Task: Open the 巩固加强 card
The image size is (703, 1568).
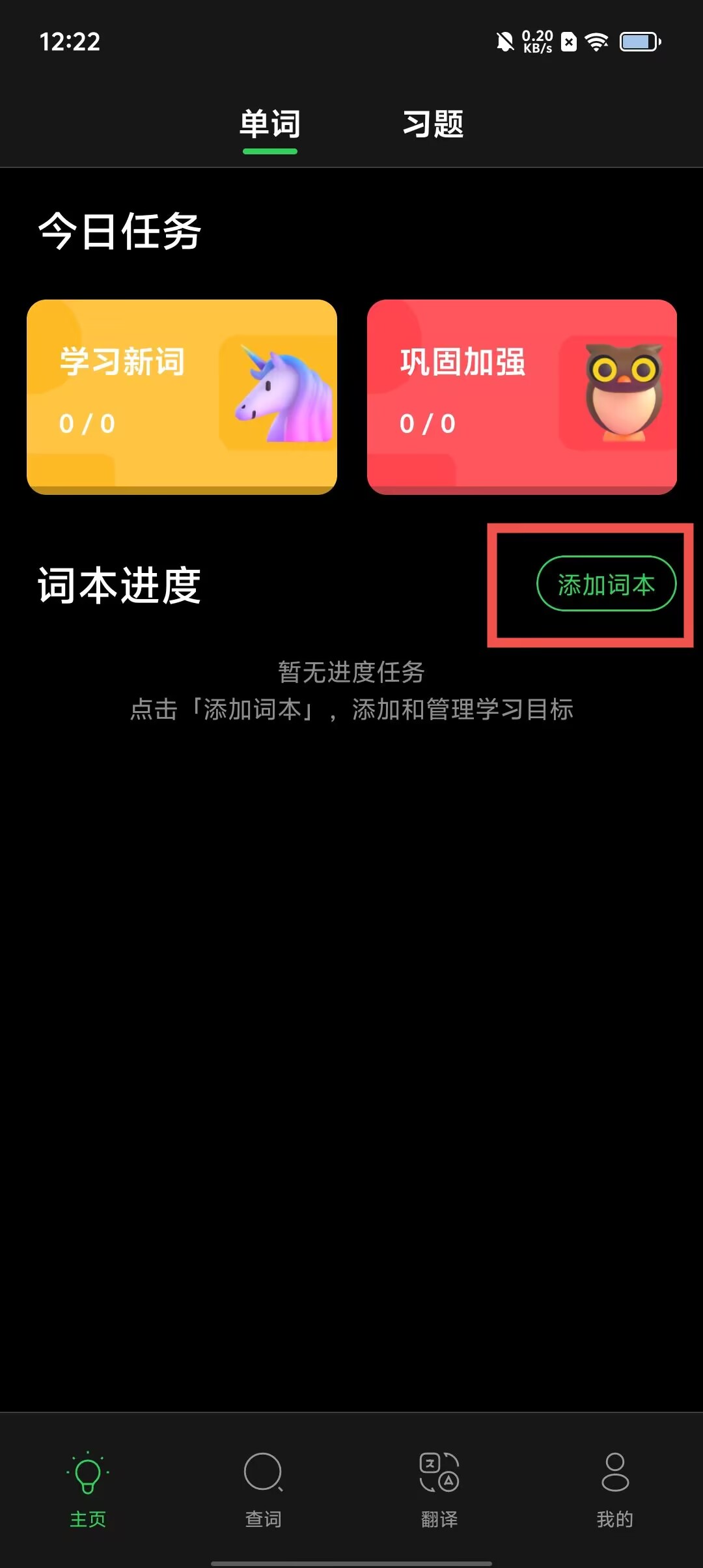Action: point(521,396)
